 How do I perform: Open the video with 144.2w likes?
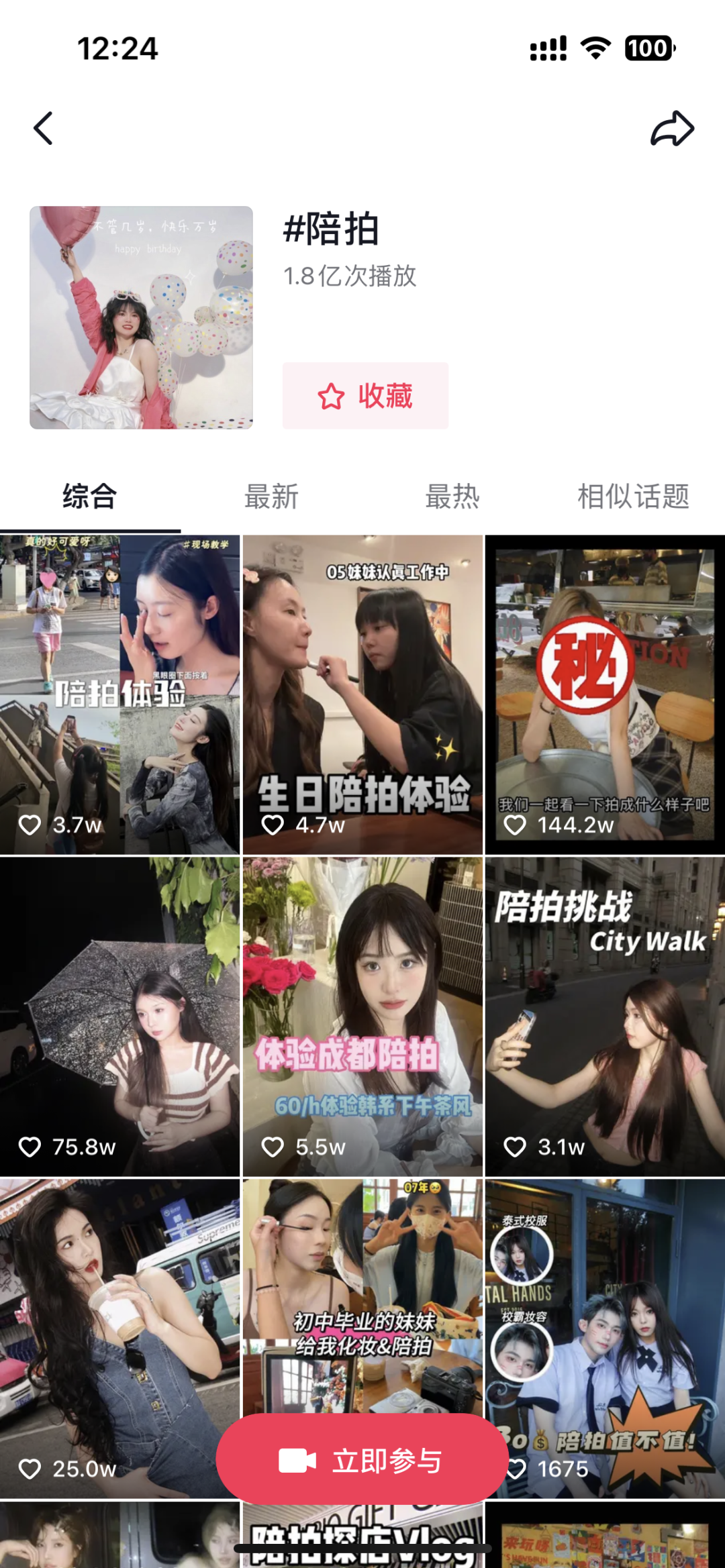pyautogui.click(x=605, y=694)
